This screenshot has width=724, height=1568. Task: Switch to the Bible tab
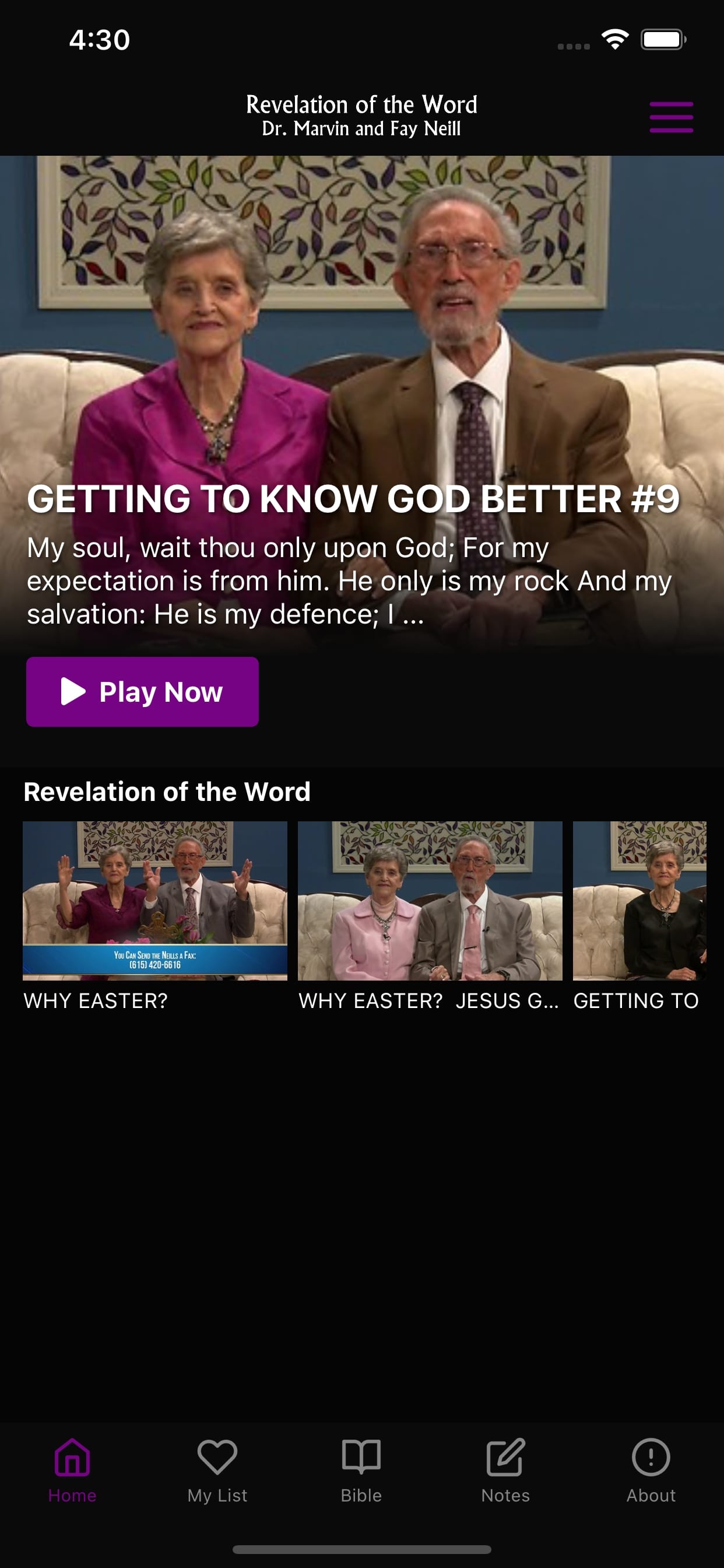point(361,1471)
